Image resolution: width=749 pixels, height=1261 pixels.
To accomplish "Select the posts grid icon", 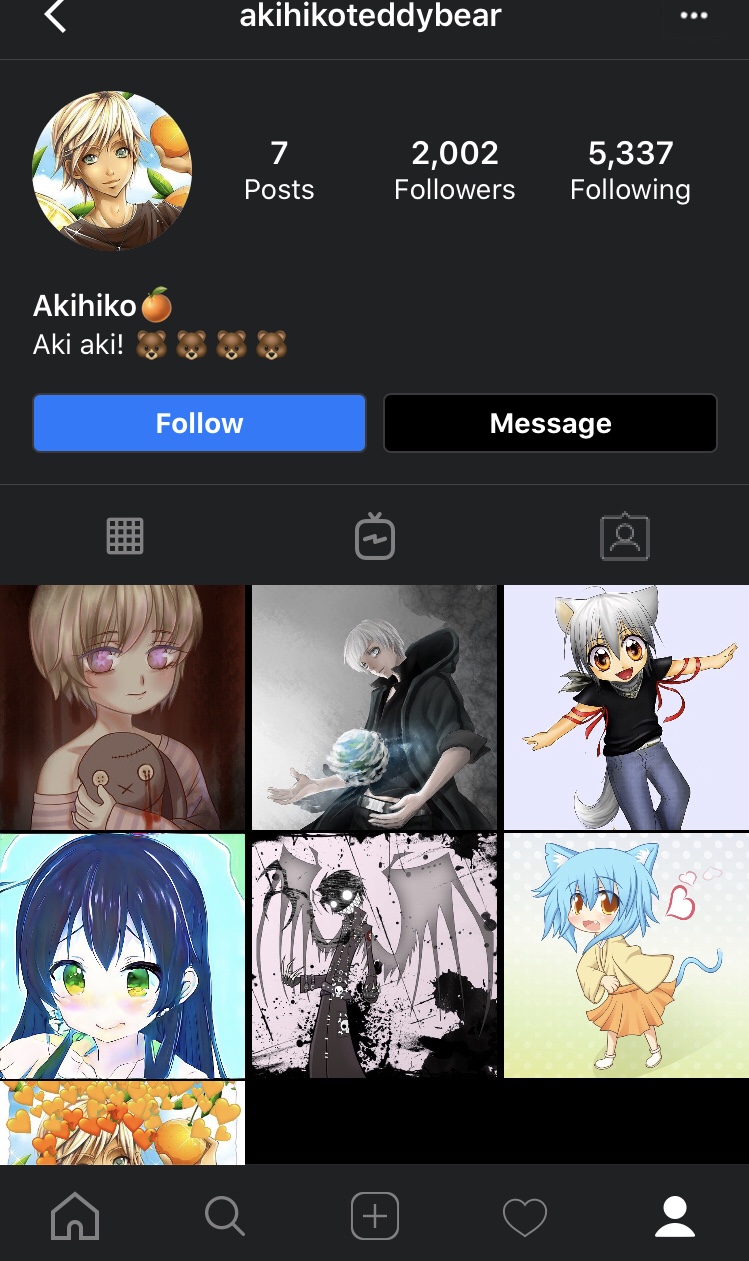I will click(x=124, y=535).
